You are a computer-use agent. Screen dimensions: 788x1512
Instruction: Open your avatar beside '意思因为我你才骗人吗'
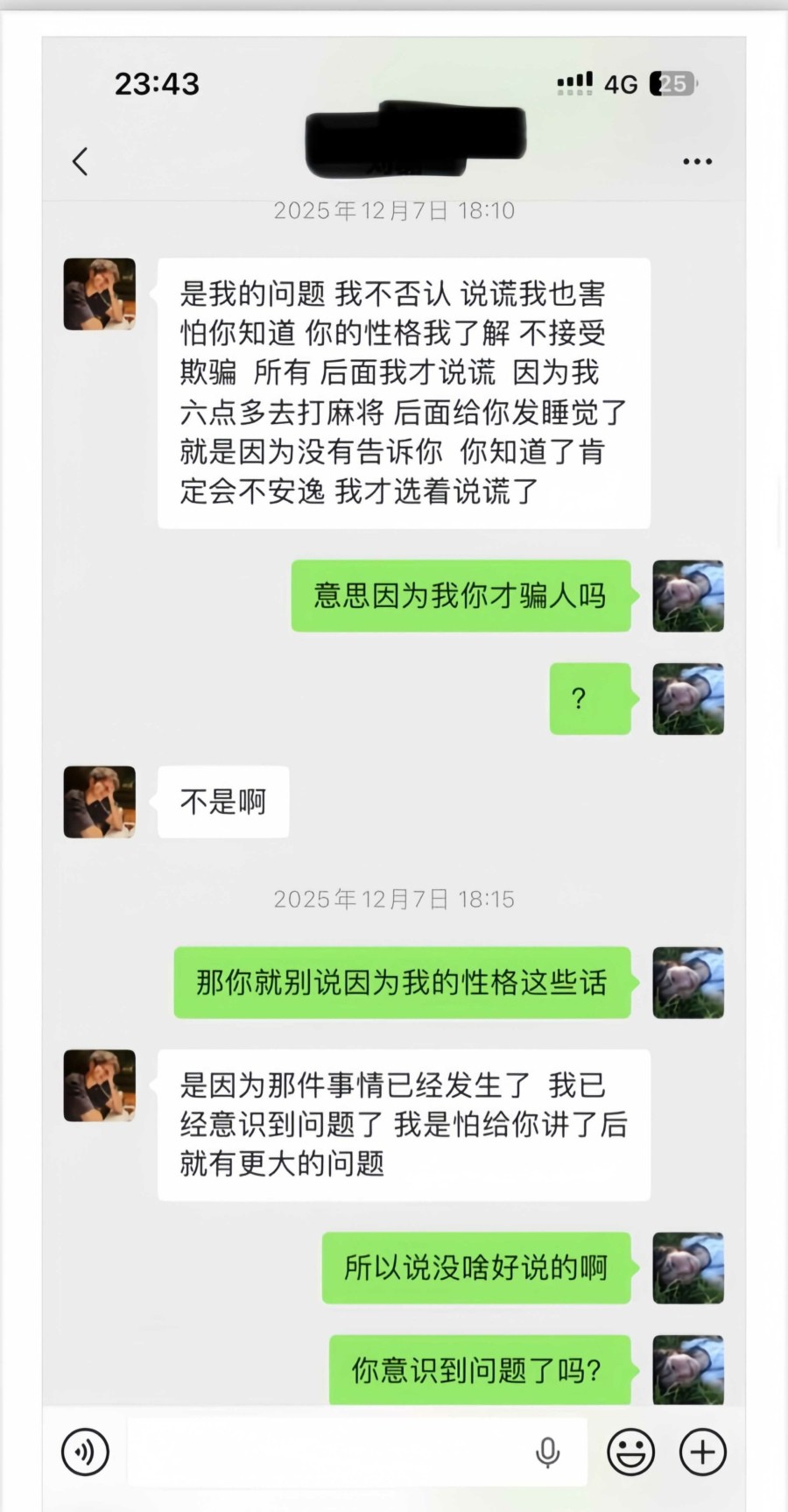click(688, 596)
